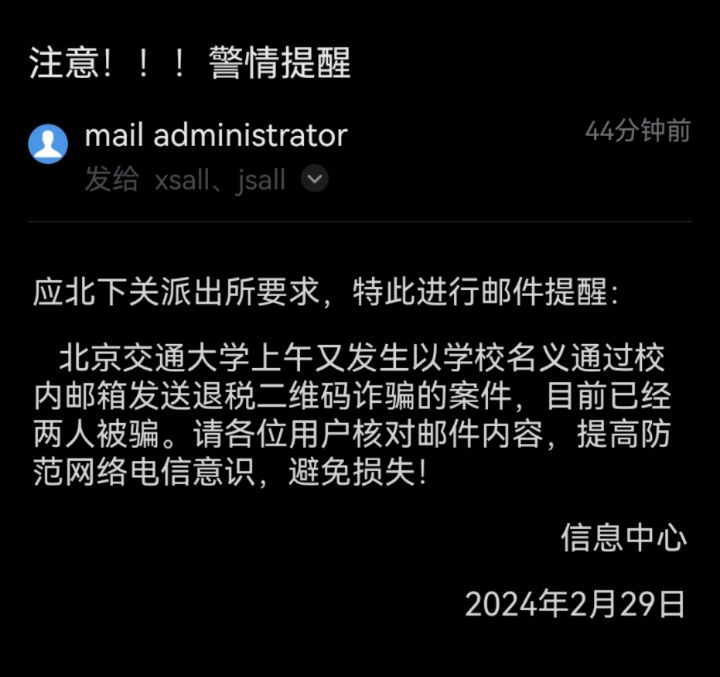Expand the recipient details chevron
Image resolution: width=720 pixels, height=677 pixels.
(x=314, y=179)
